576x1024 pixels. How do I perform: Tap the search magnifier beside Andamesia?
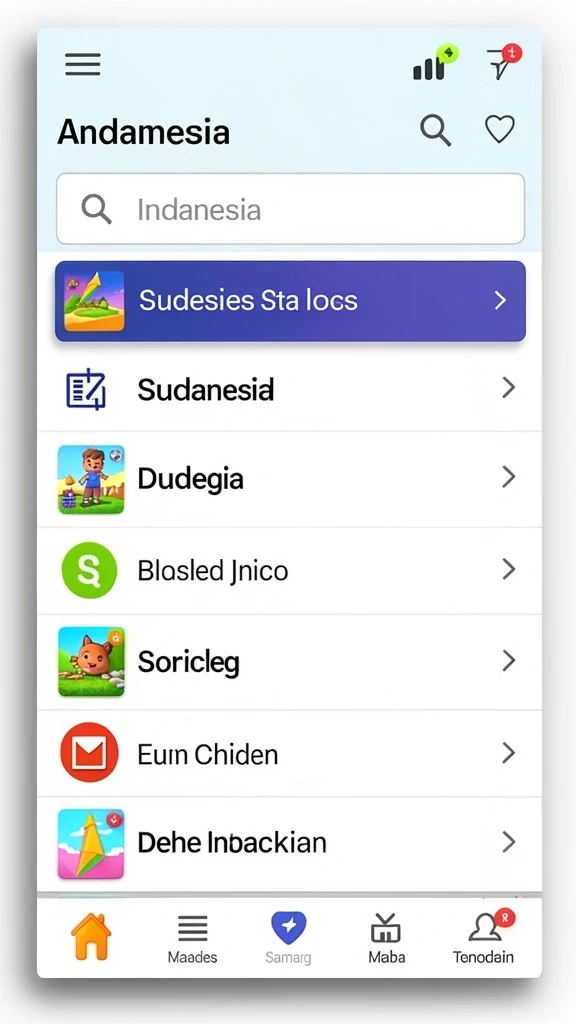[436, 130]
